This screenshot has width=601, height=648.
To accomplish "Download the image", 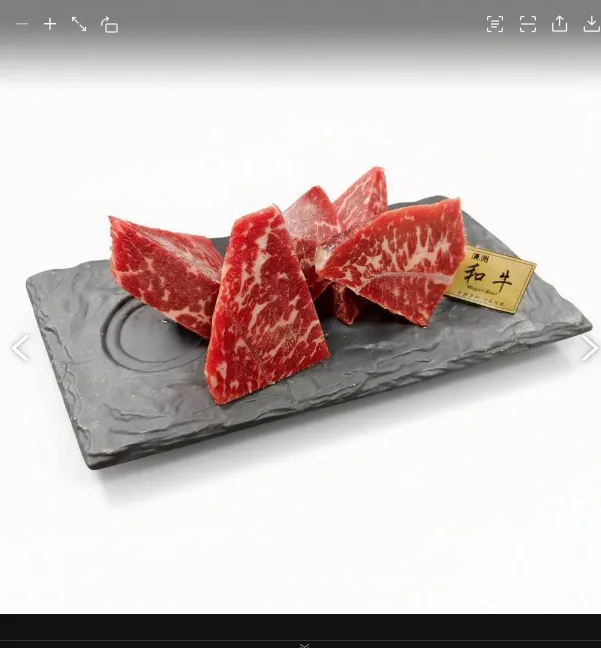I will [x=591, y=24].
